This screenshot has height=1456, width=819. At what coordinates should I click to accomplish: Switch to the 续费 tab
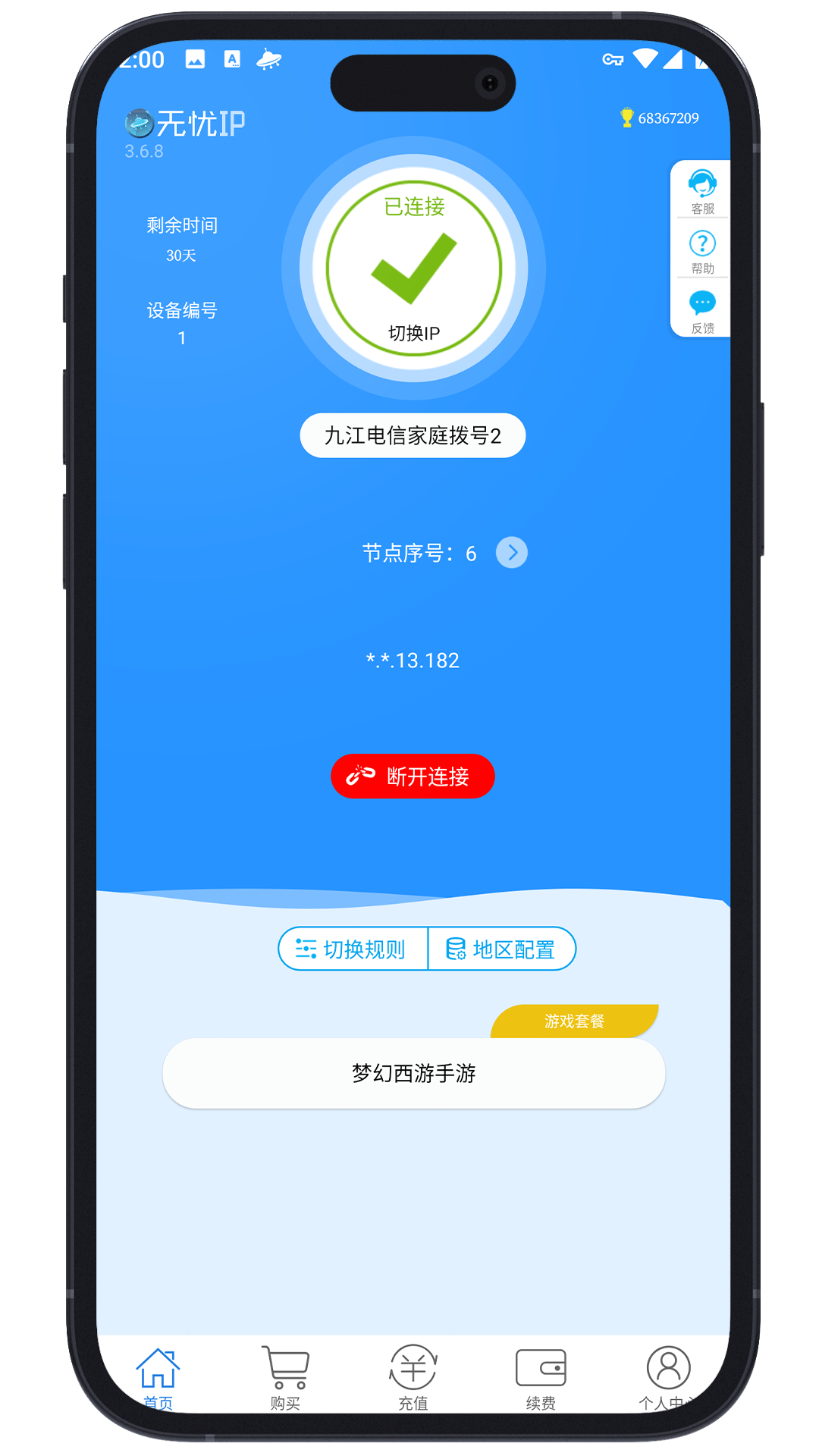[x=541, y=1376]
